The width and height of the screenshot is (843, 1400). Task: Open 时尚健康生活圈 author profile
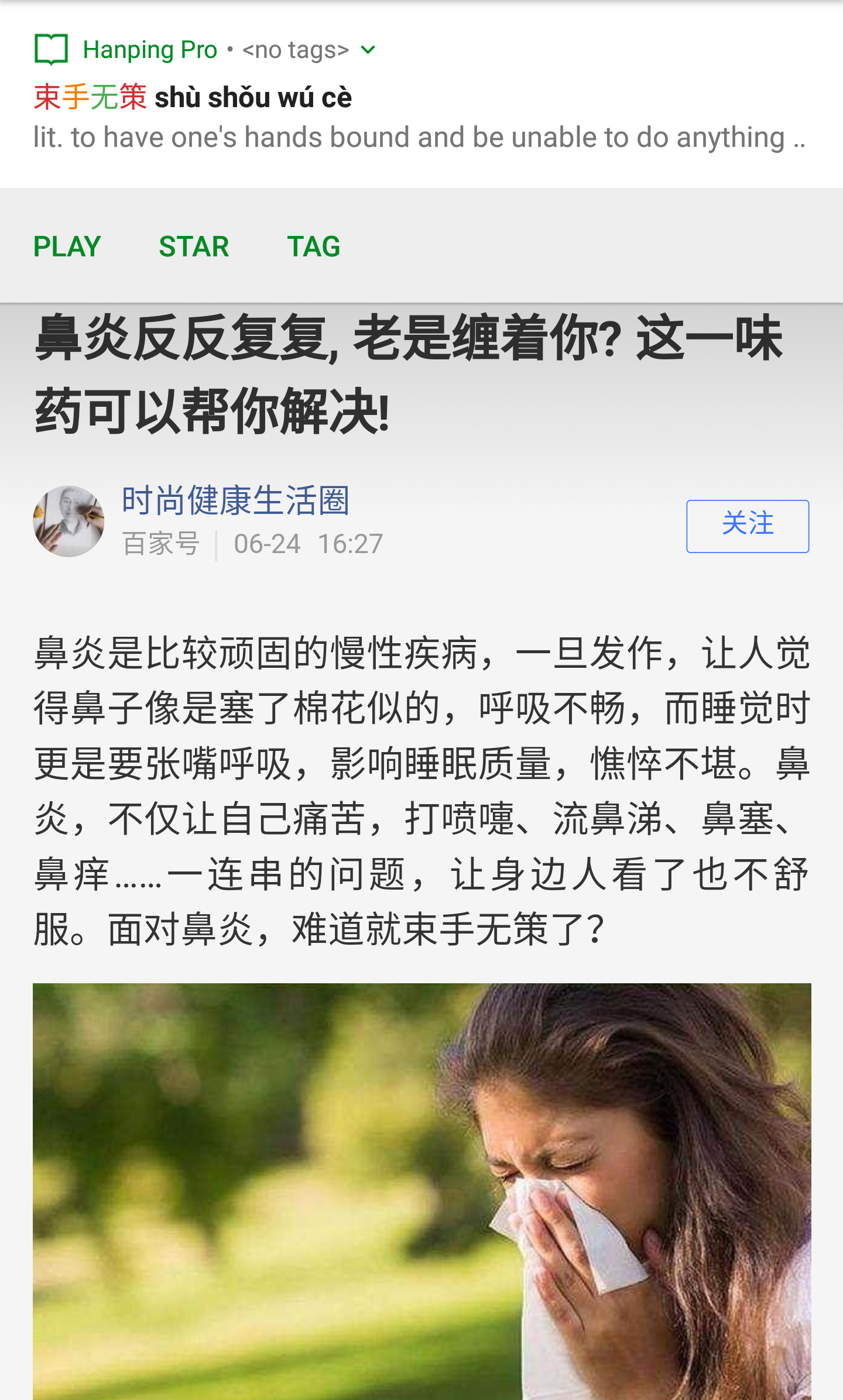point(235,501)
